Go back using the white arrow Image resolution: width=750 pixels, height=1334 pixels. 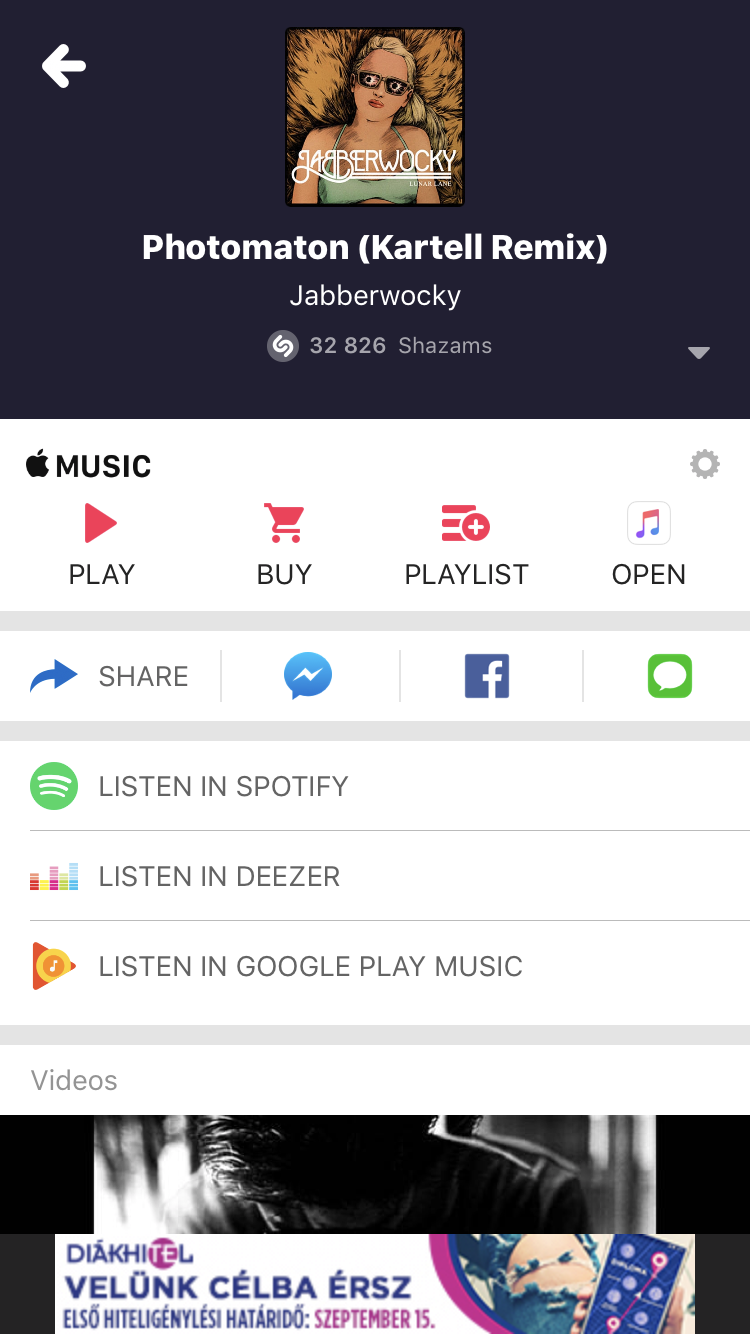64,67
